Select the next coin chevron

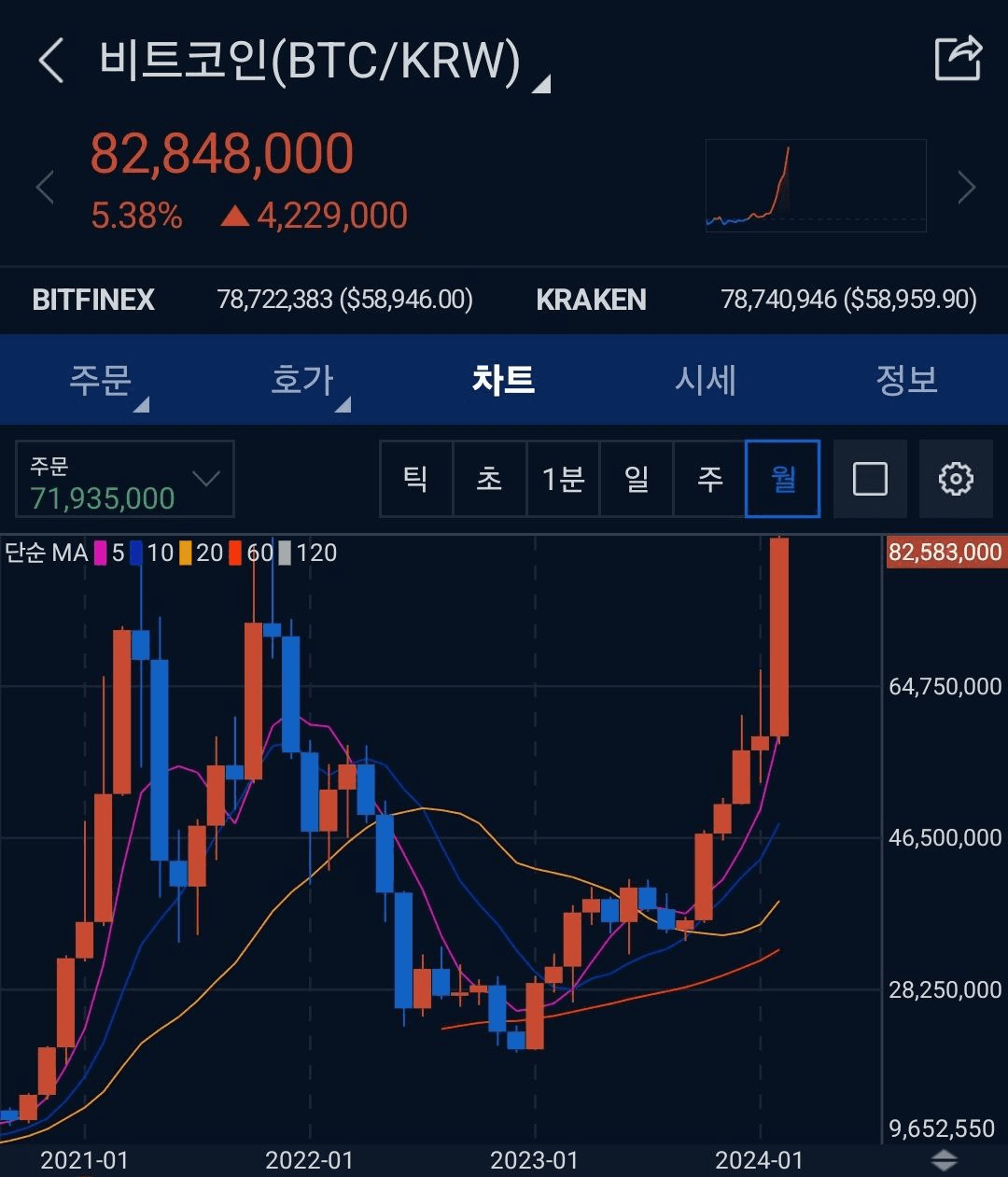point(965,188)
